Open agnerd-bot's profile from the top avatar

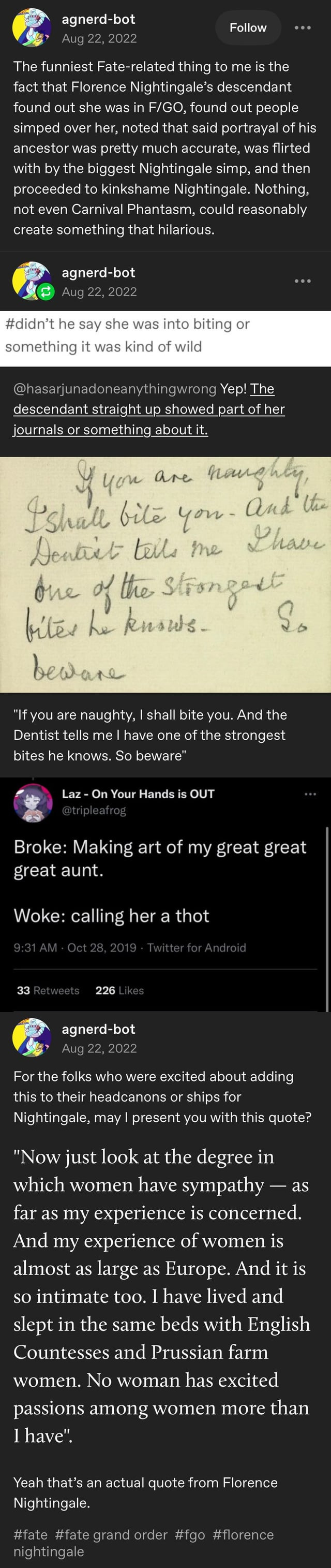point(32,27)
